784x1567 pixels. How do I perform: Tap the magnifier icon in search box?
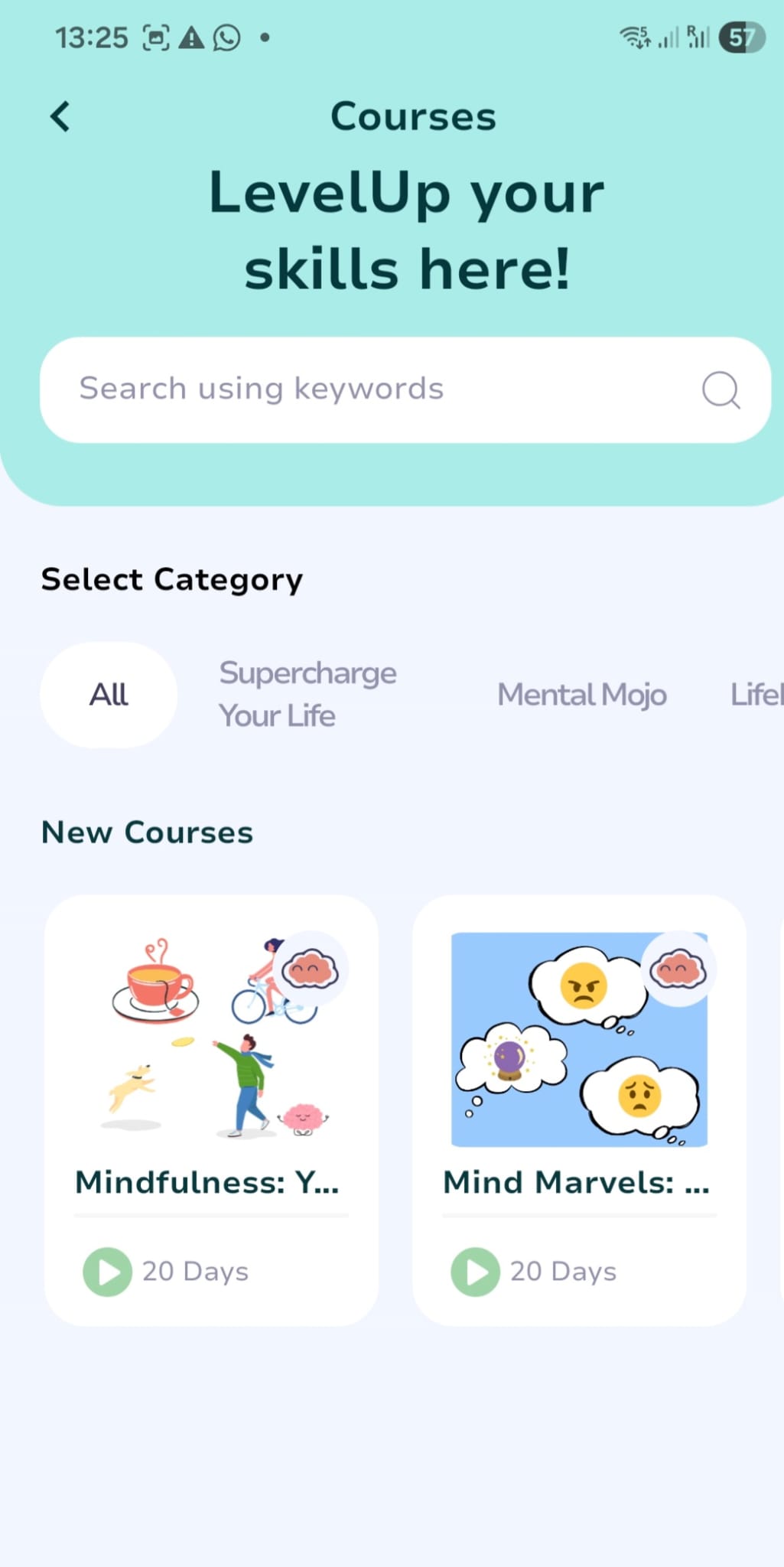(x=721, y=390)
